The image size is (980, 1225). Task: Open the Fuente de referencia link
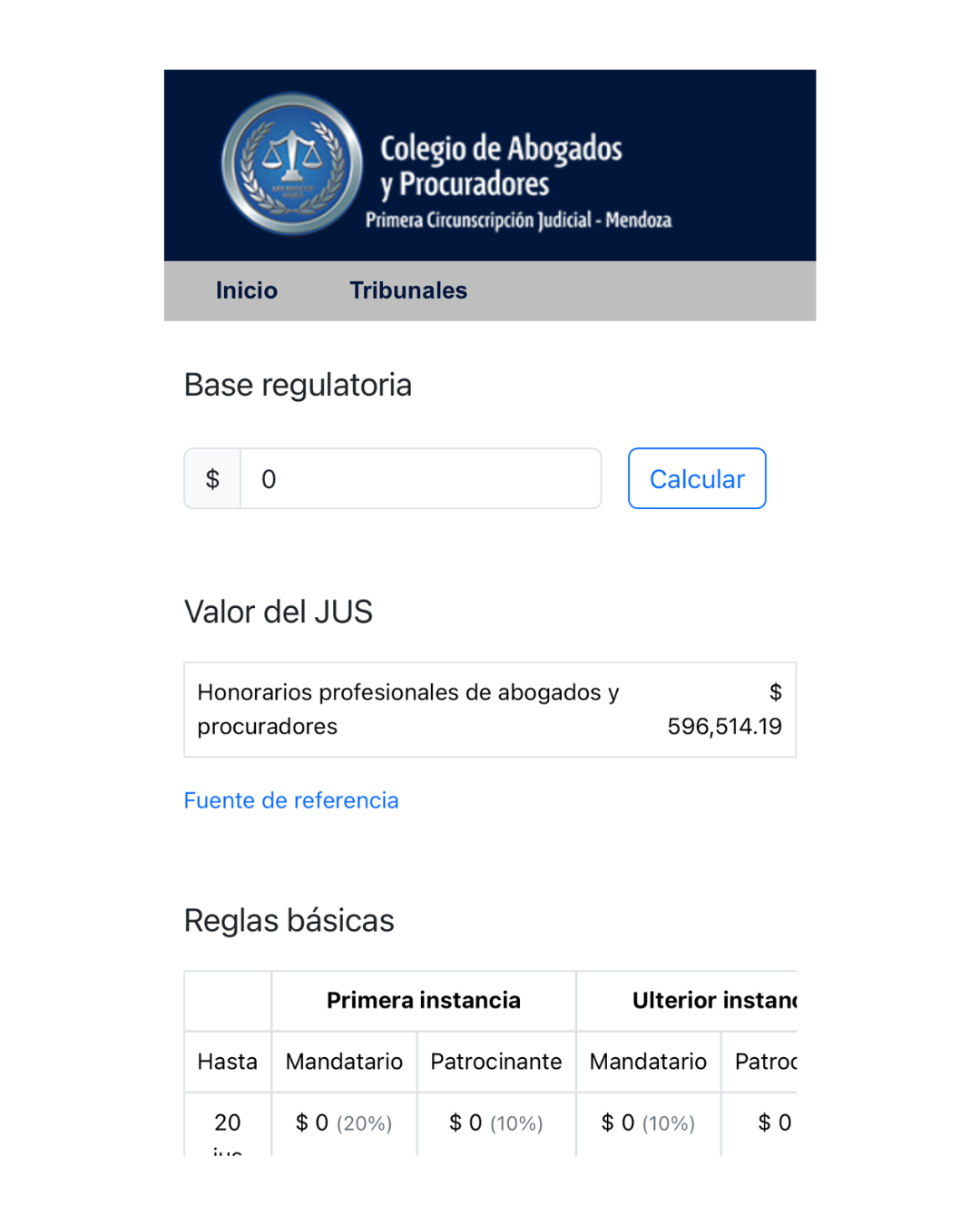point(291,800)
